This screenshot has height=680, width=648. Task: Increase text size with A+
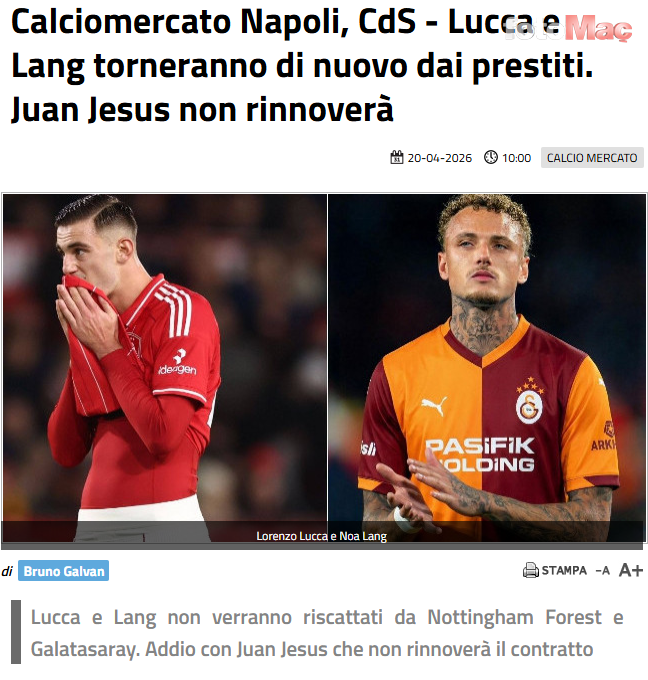631,570
